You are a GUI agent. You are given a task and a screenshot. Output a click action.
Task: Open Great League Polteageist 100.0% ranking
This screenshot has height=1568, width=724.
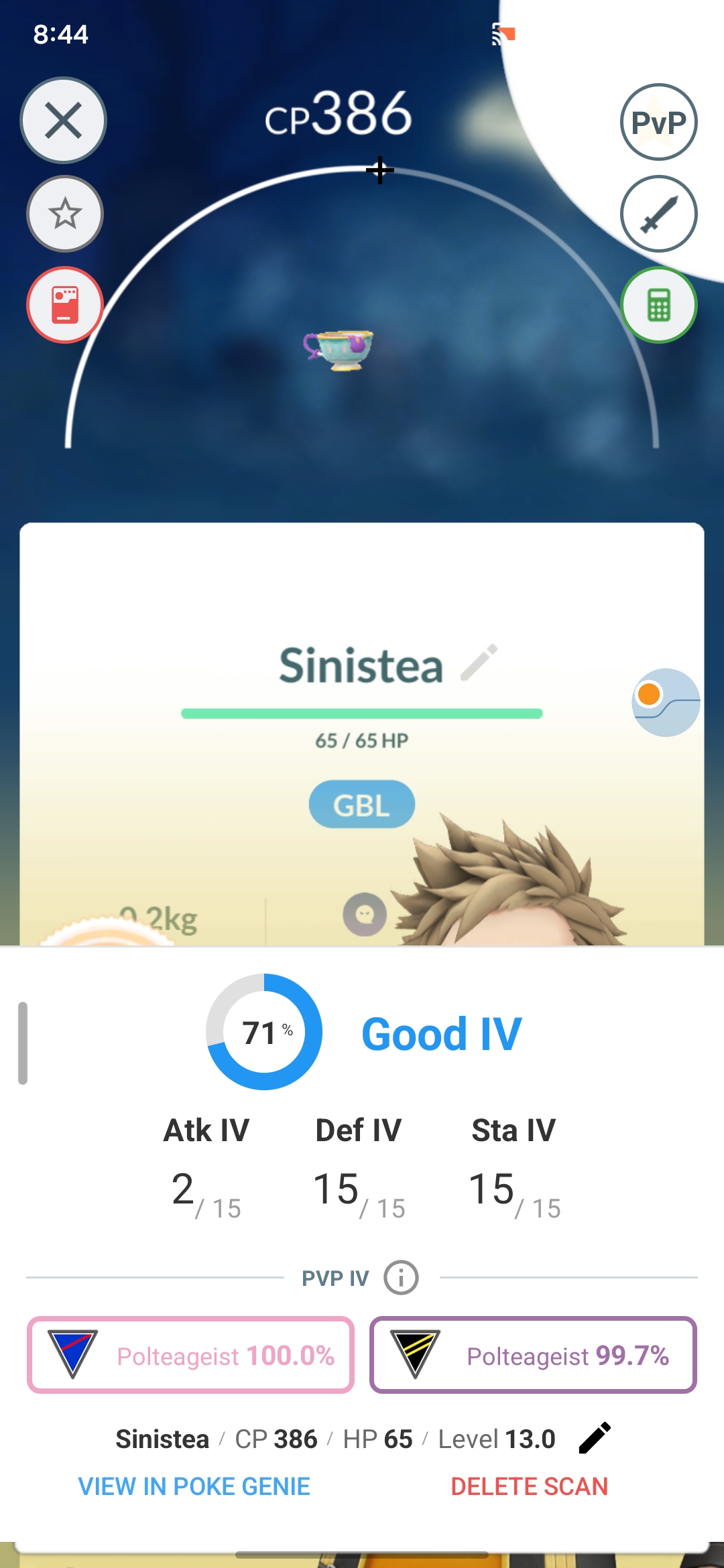pyautogui.click(x=190, y=1355)
